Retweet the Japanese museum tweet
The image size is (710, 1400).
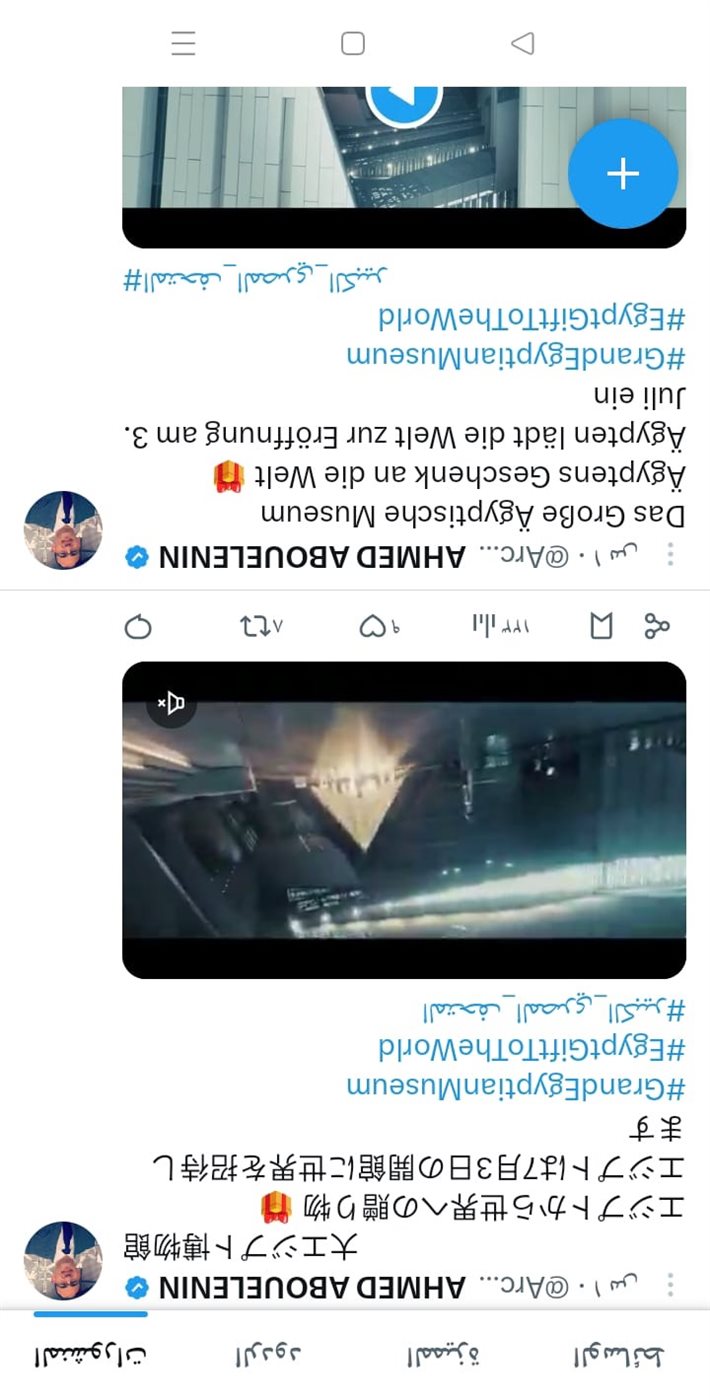point(262,627)
